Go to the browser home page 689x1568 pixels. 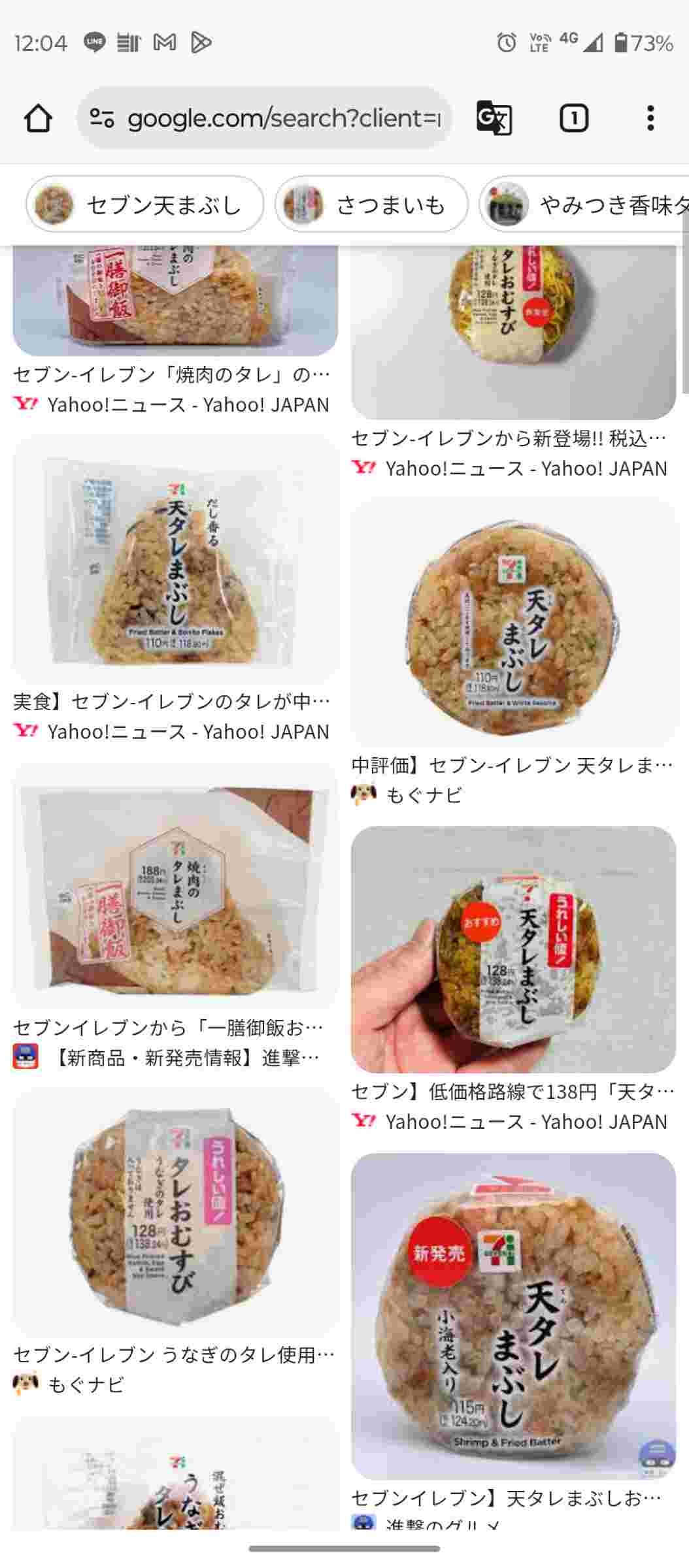tap(38, 118)
